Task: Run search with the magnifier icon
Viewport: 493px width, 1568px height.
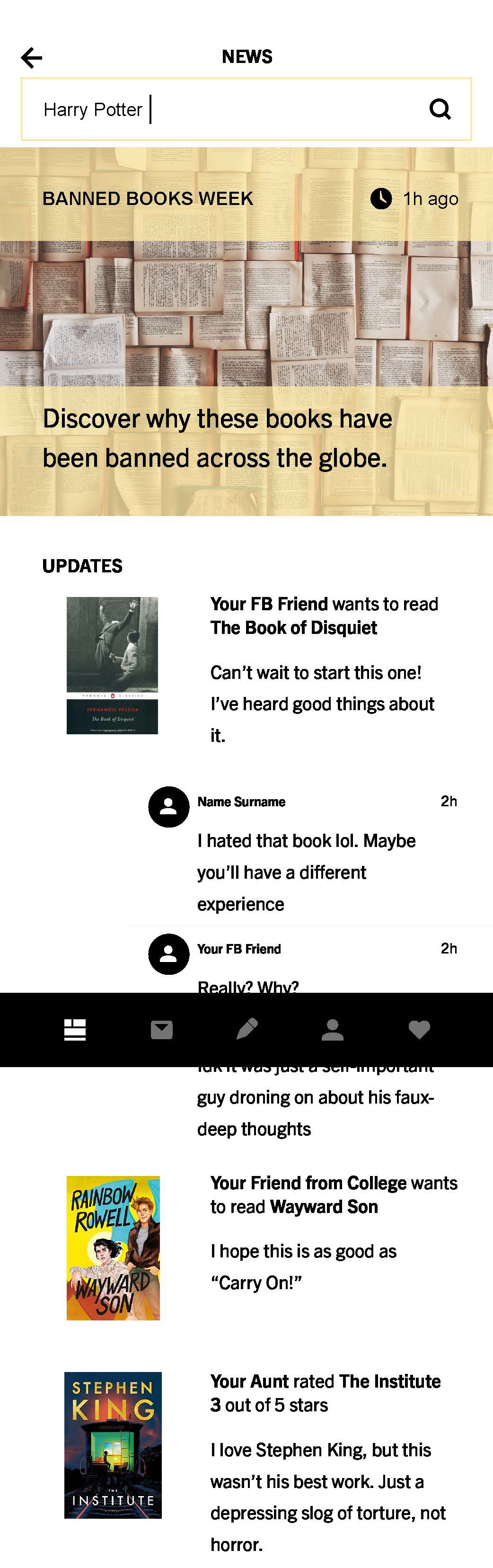Action: [440, 109]
